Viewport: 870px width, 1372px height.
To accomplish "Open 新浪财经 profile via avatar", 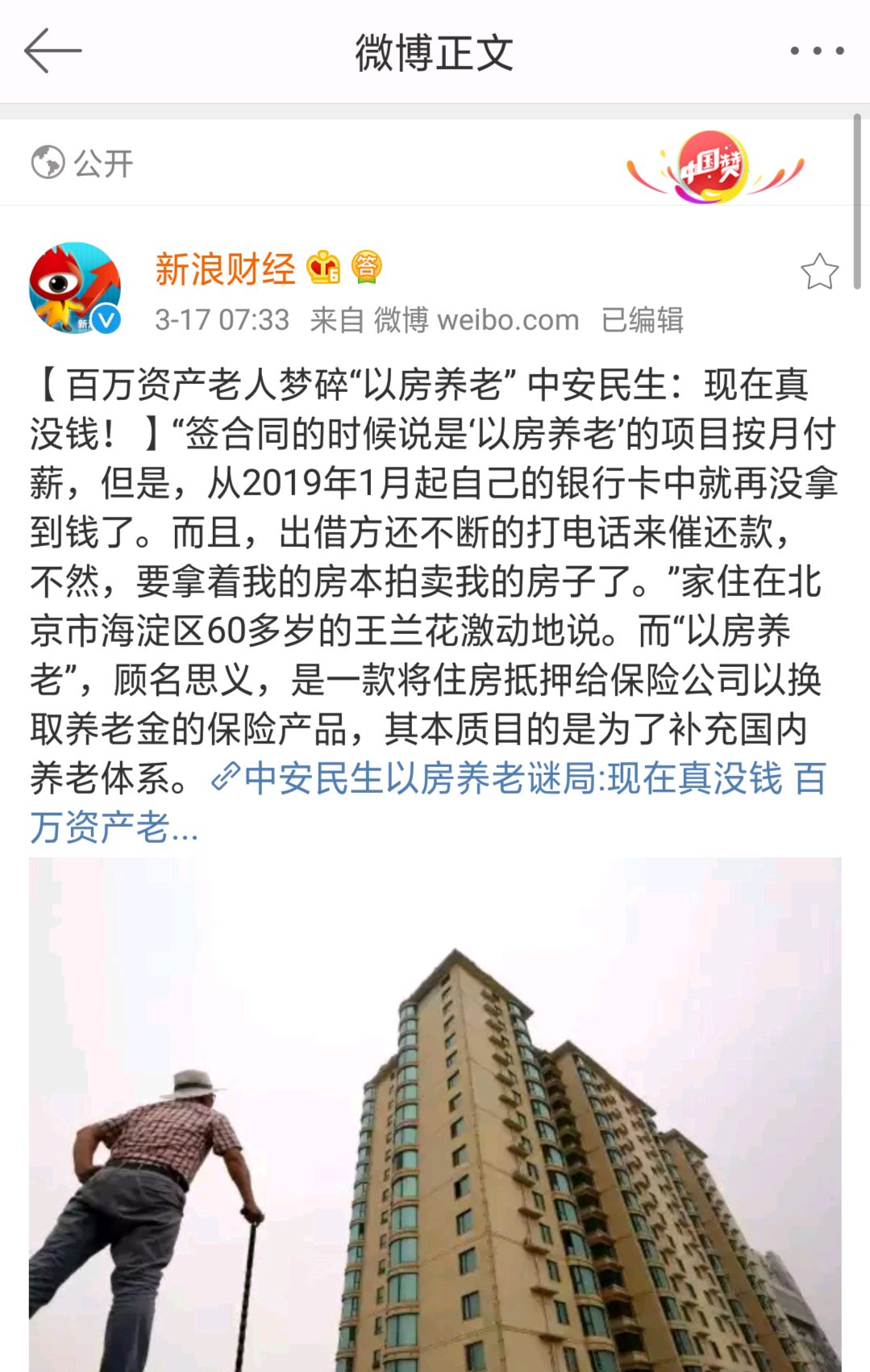I will (75, 288).
